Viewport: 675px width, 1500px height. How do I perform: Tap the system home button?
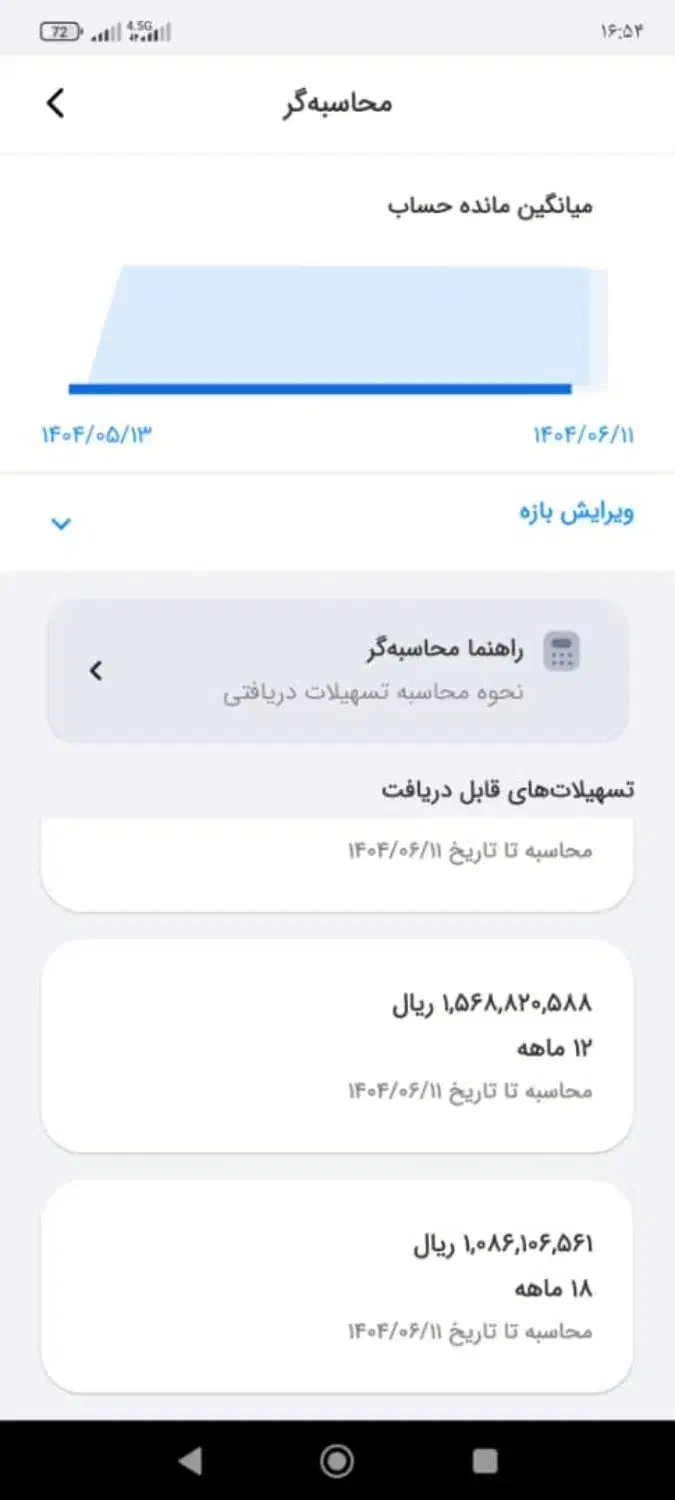click(337, 1461)
